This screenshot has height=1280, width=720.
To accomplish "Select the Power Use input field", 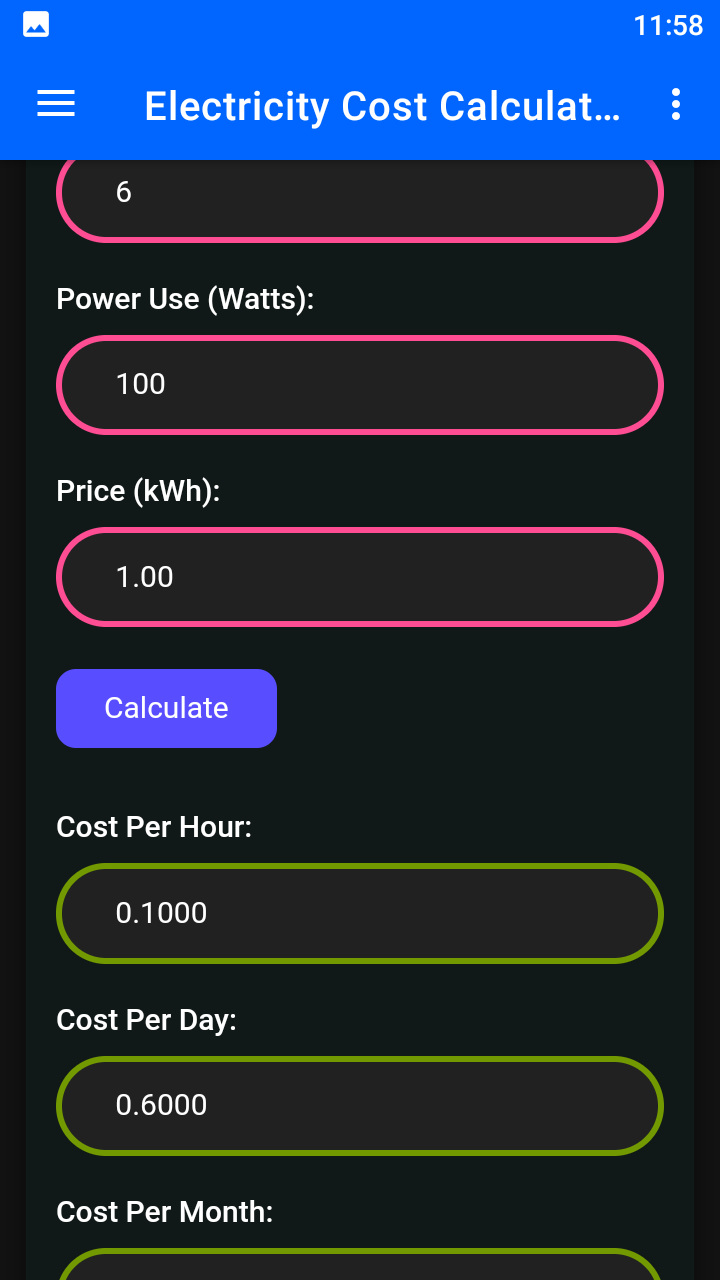I will click(x=360, y=384).
